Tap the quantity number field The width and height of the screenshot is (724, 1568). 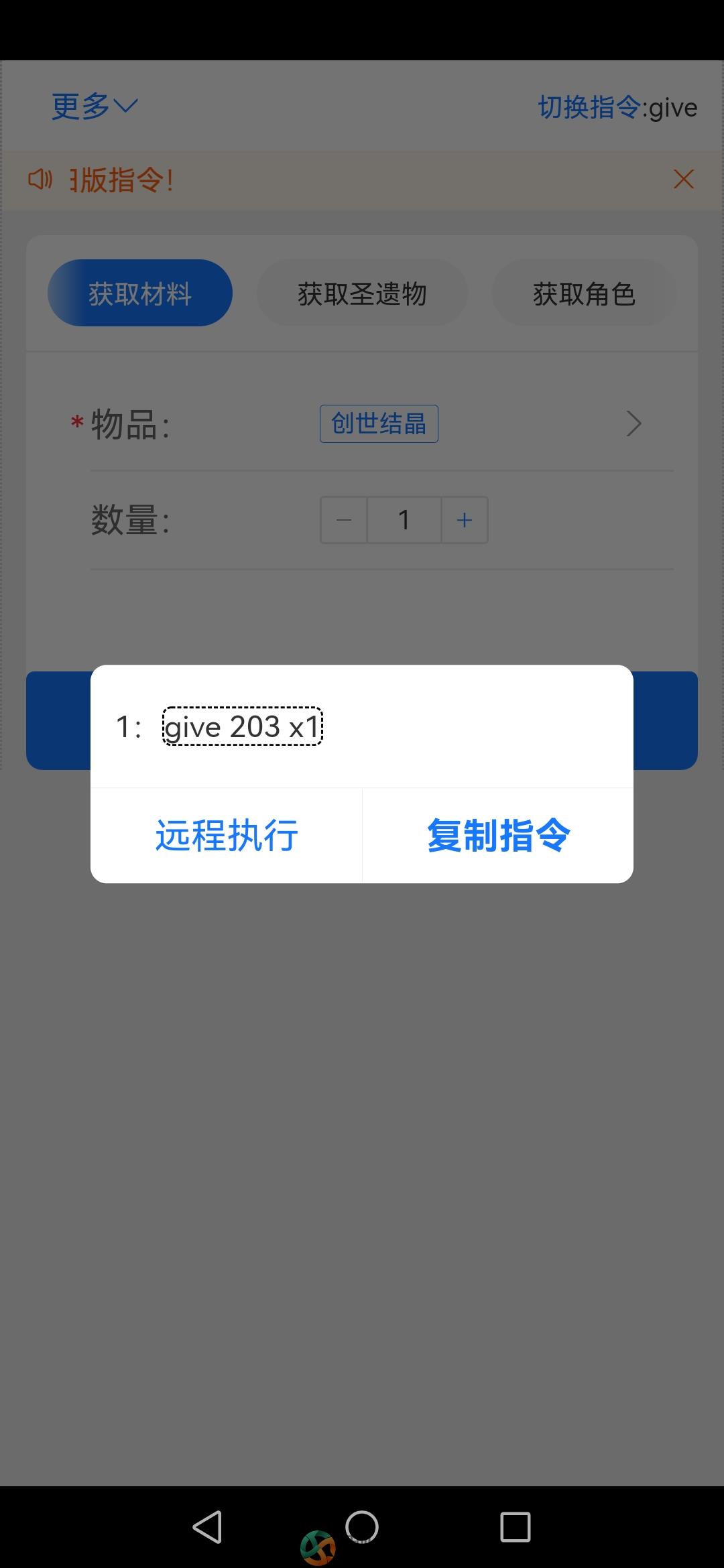(404, 520)
